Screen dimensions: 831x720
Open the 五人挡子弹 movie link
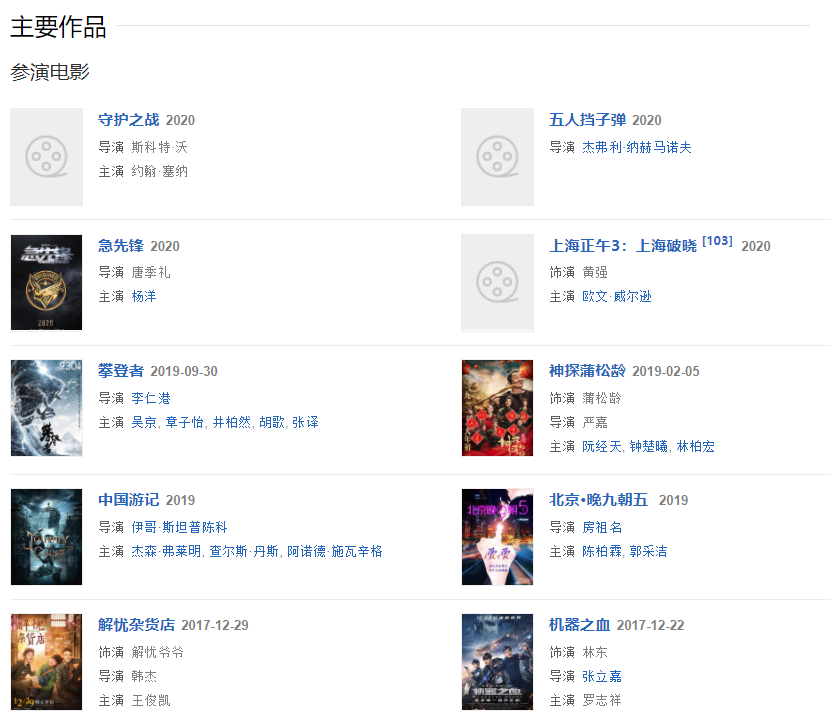point(587,120)
